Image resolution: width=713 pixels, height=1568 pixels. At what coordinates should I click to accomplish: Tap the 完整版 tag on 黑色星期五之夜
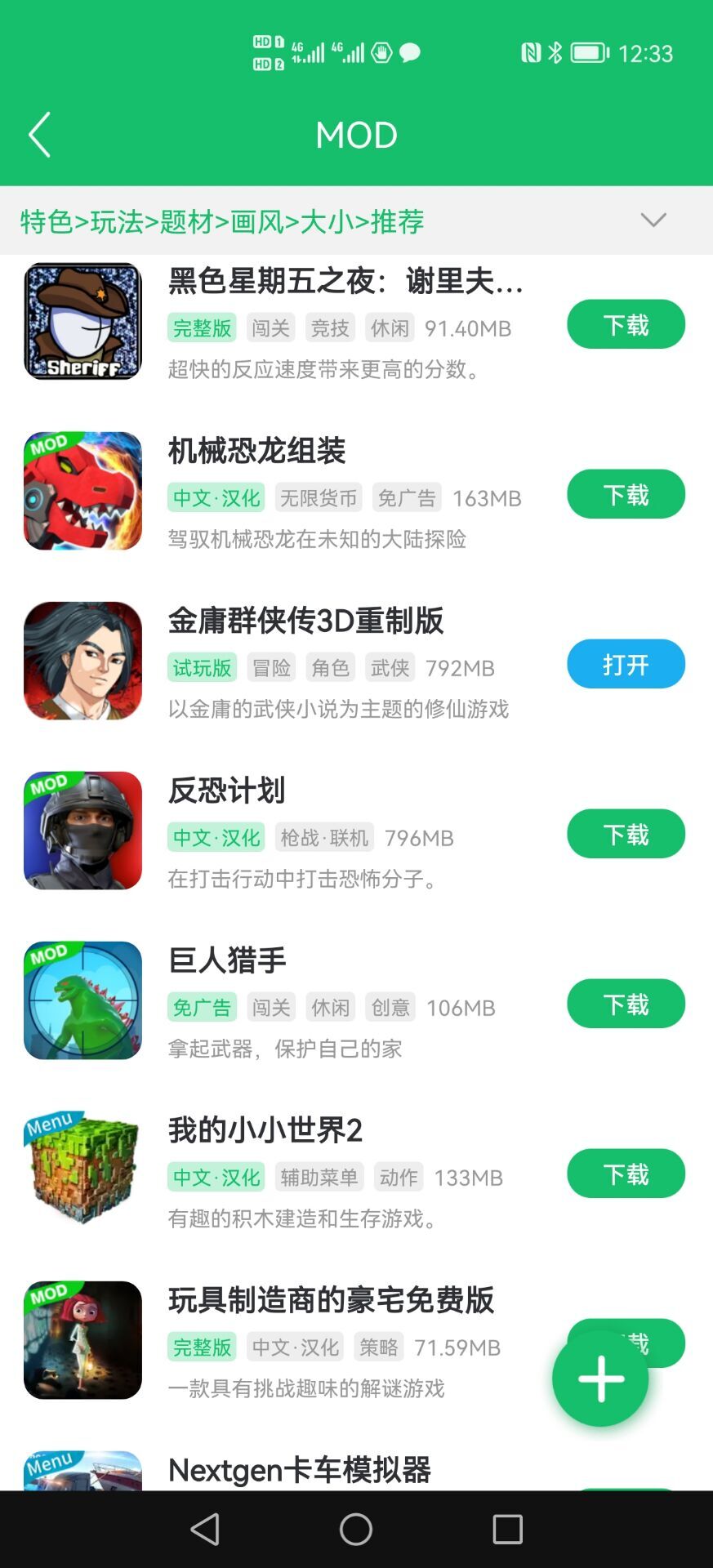202,327
